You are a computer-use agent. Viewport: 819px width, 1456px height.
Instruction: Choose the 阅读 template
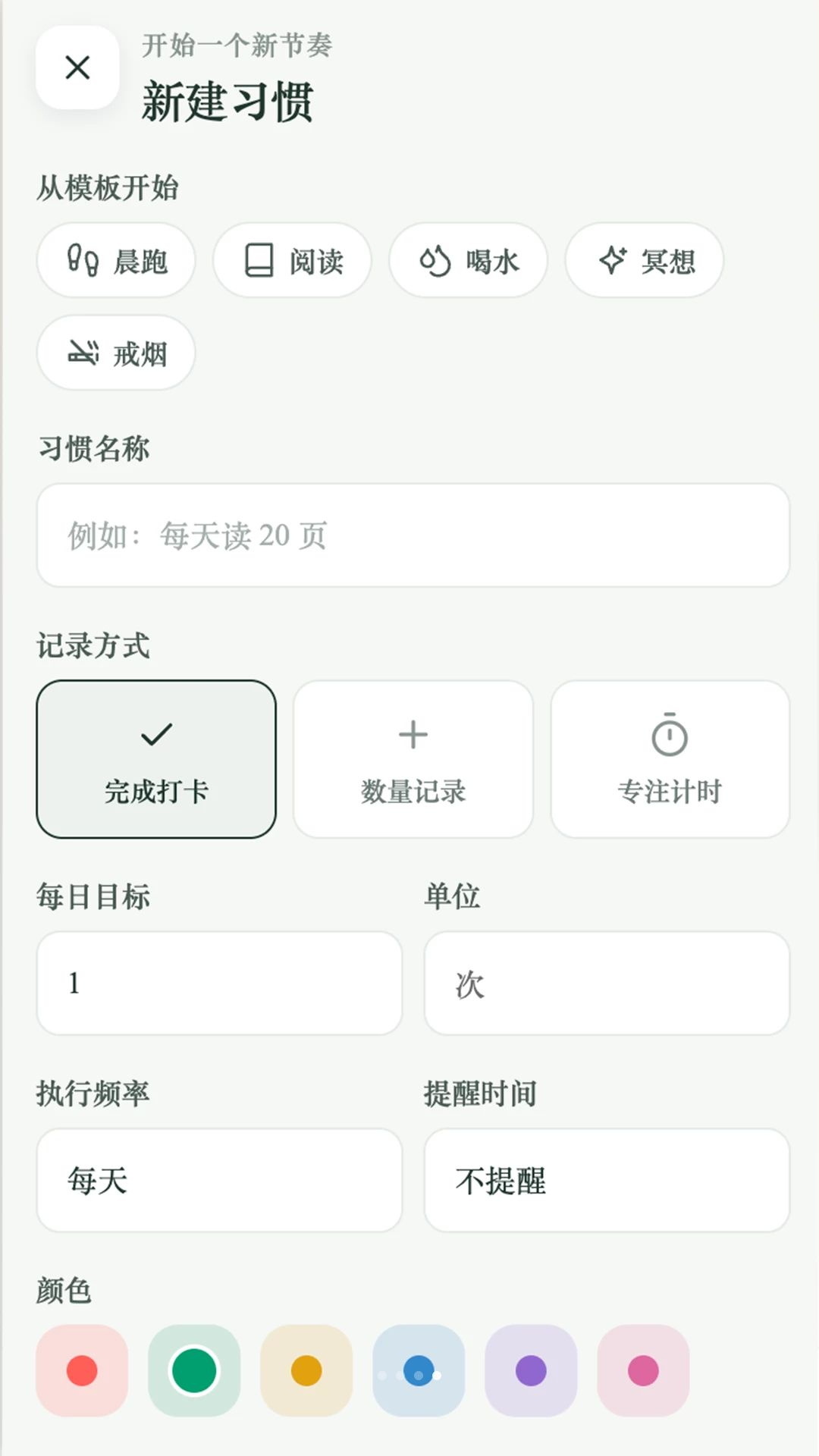pyautogui.click(x=292, y=261)
